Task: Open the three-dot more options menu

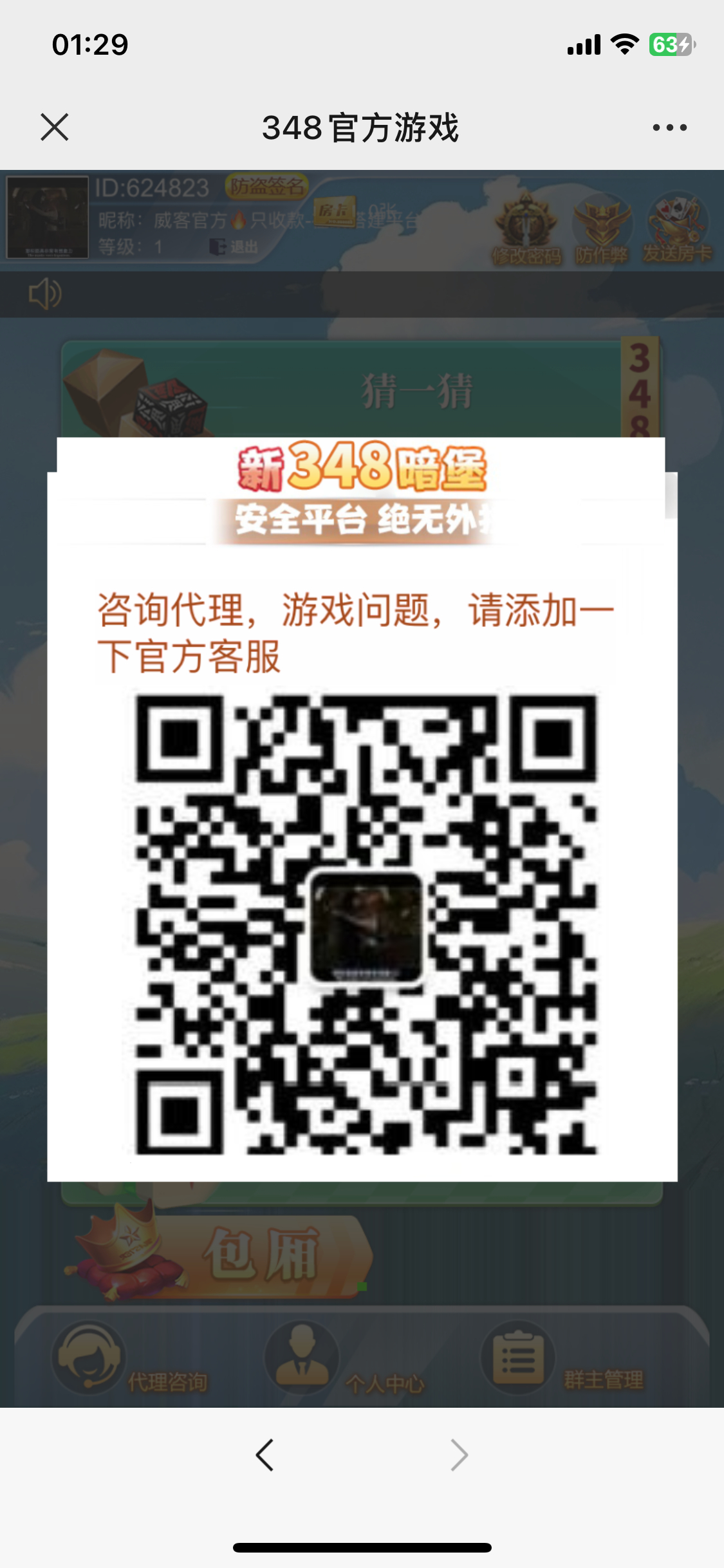Action: [669, 127]
